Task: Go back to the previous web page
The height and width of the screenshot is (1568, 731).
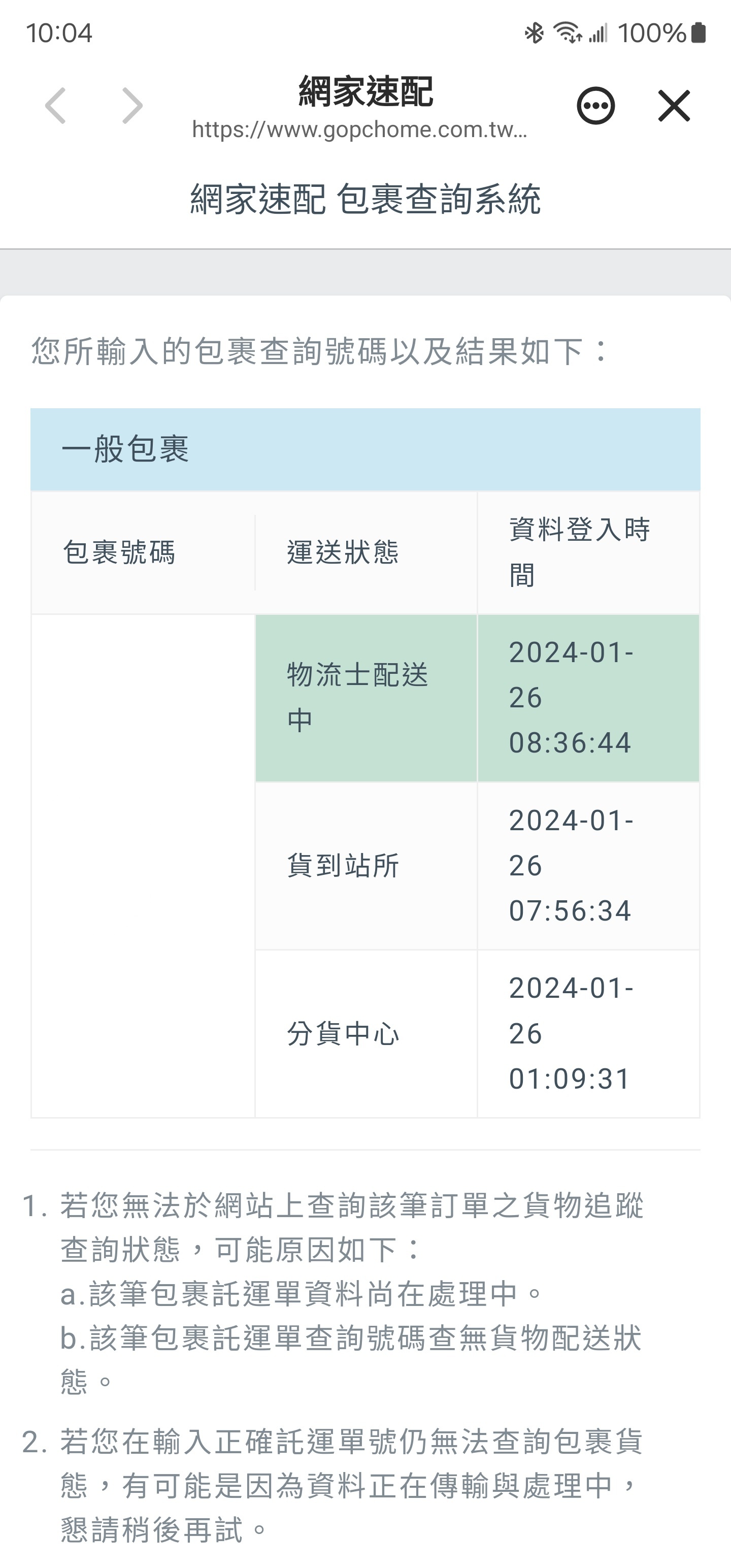Action: click(x=55, y=106)
